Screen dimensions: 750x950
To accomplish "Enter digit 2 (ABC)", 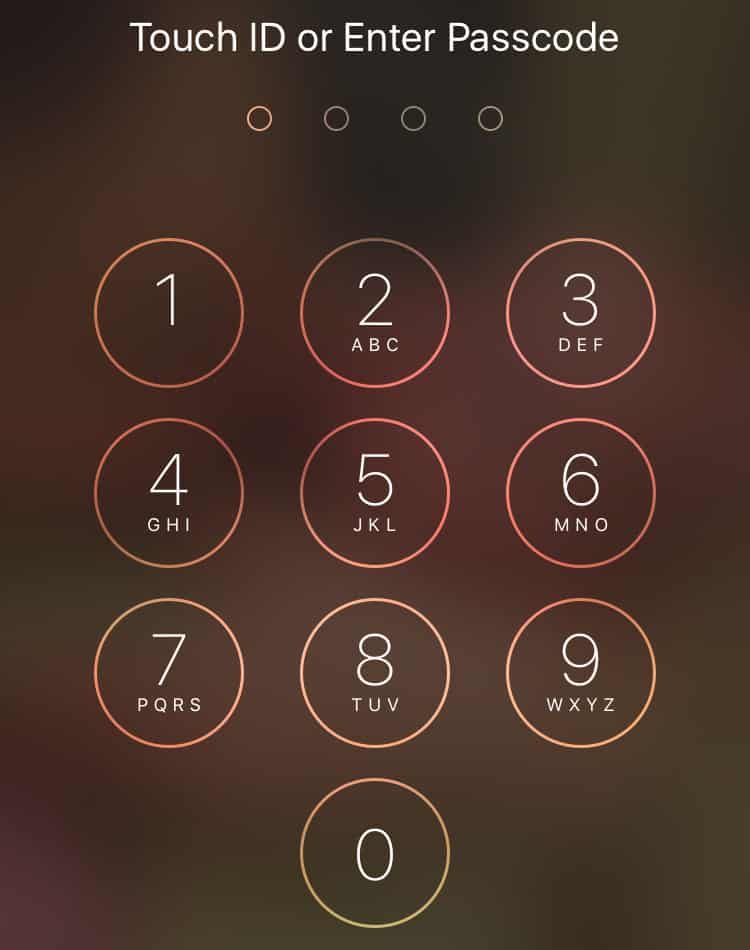I will (375, 313).
